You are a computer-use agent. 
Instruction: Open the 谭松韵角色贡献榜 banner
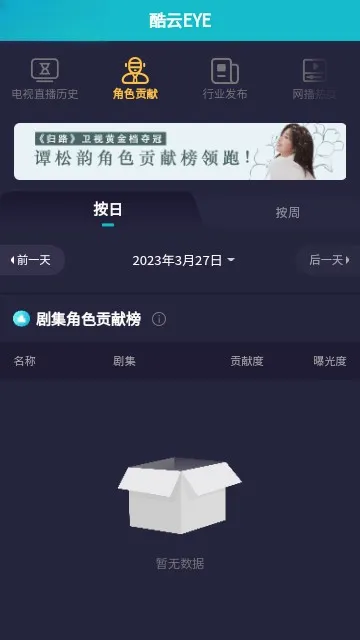pyautogui.click(x=180, y=151)
